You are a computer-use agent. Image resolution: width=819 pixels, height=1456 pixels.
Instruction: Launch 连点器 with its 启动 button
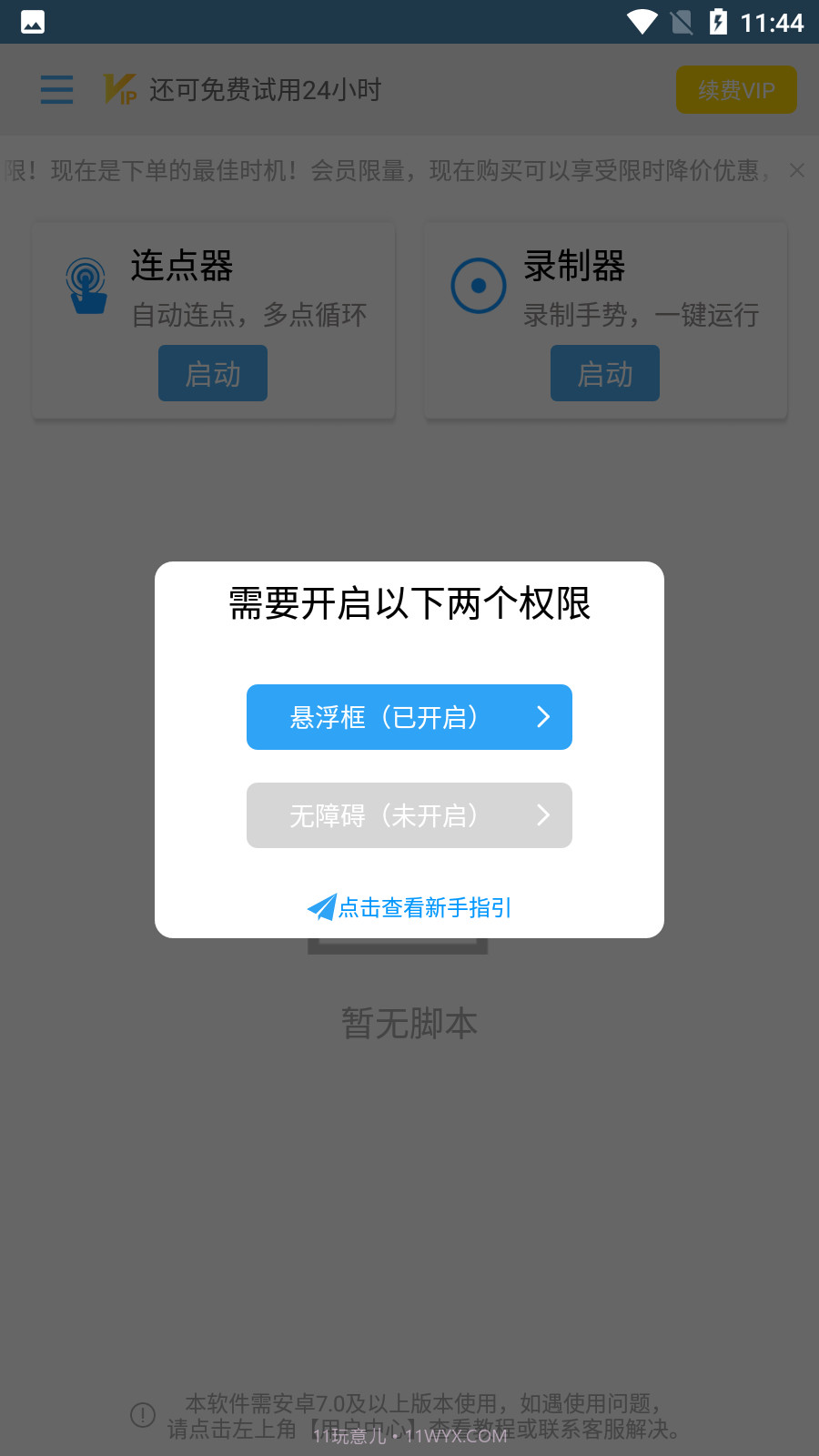(213, 373)
